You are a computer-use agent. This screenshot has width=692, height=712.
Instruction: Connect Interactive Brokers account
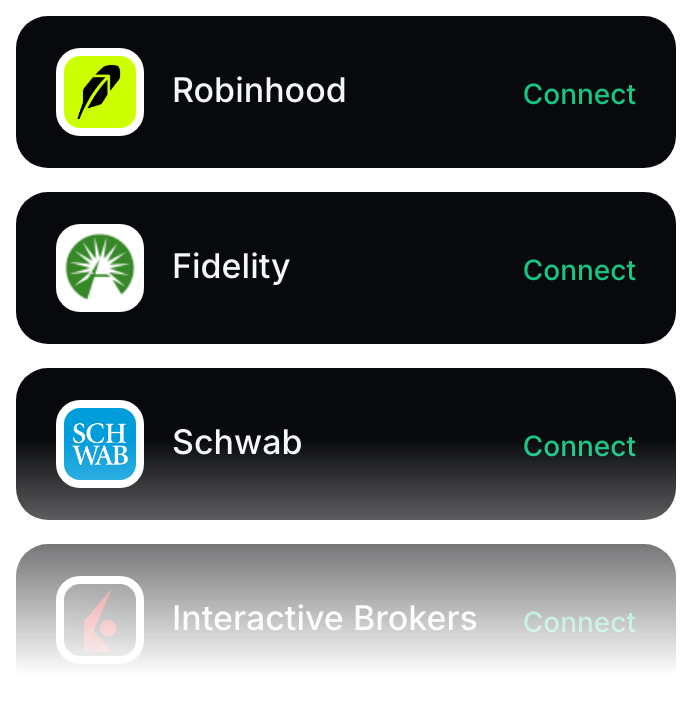coord(579,622)
